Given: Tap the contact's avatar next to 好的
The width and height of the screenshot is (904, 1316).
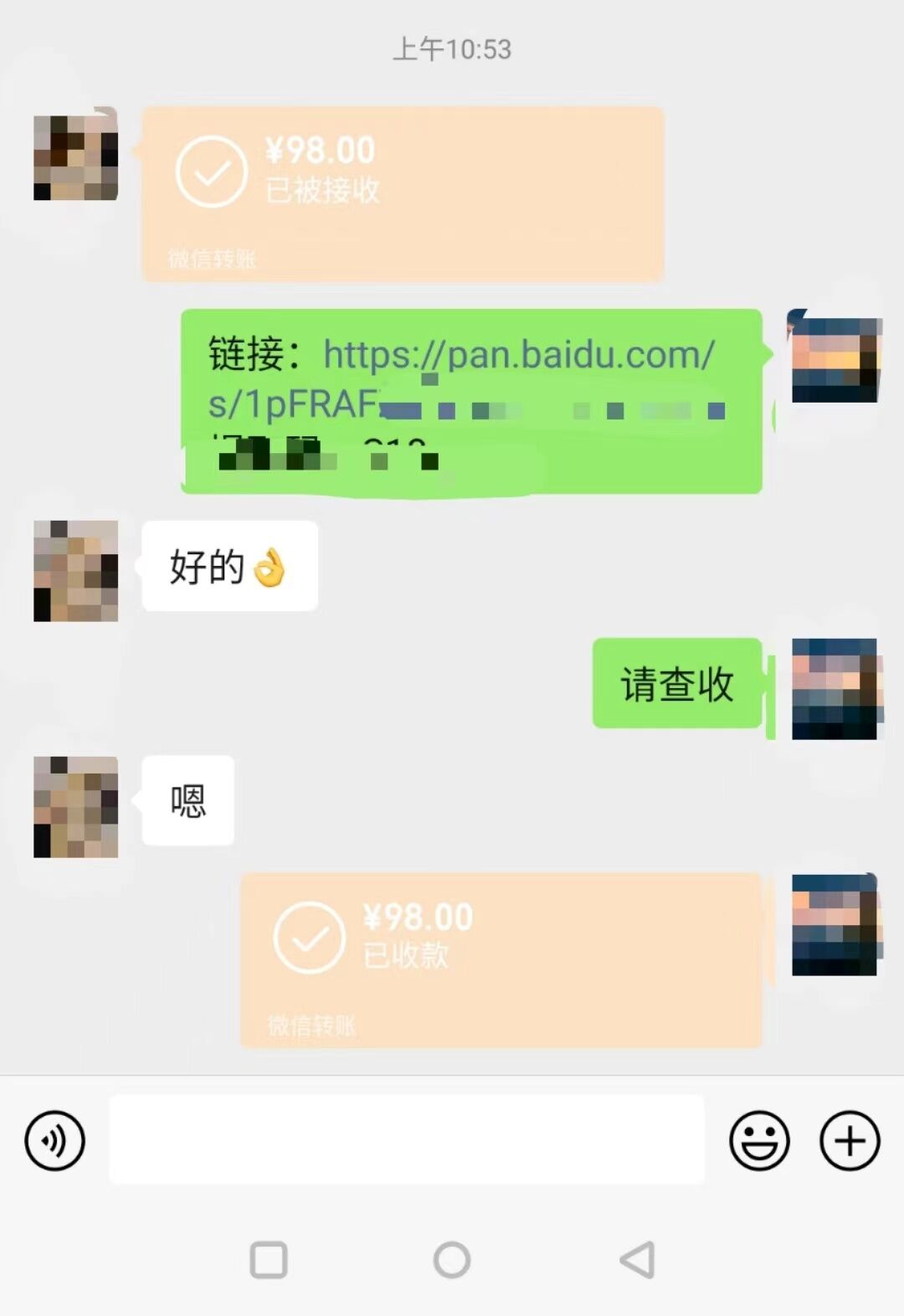Looking at the screenshot, I should [x=74, y=570].
